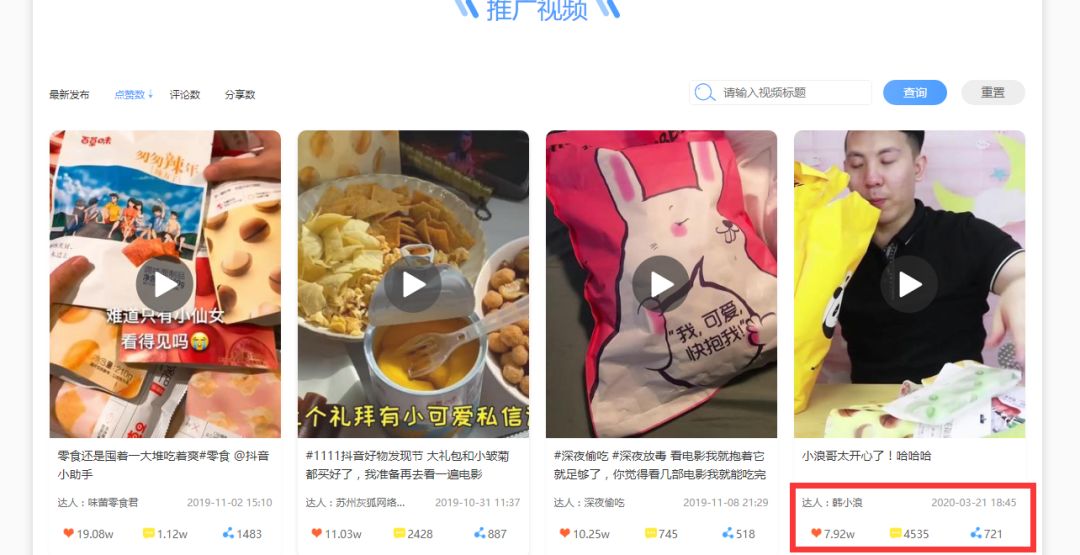Focus the 请输入视频标题 search field
1080x555 pixels.
790,93
